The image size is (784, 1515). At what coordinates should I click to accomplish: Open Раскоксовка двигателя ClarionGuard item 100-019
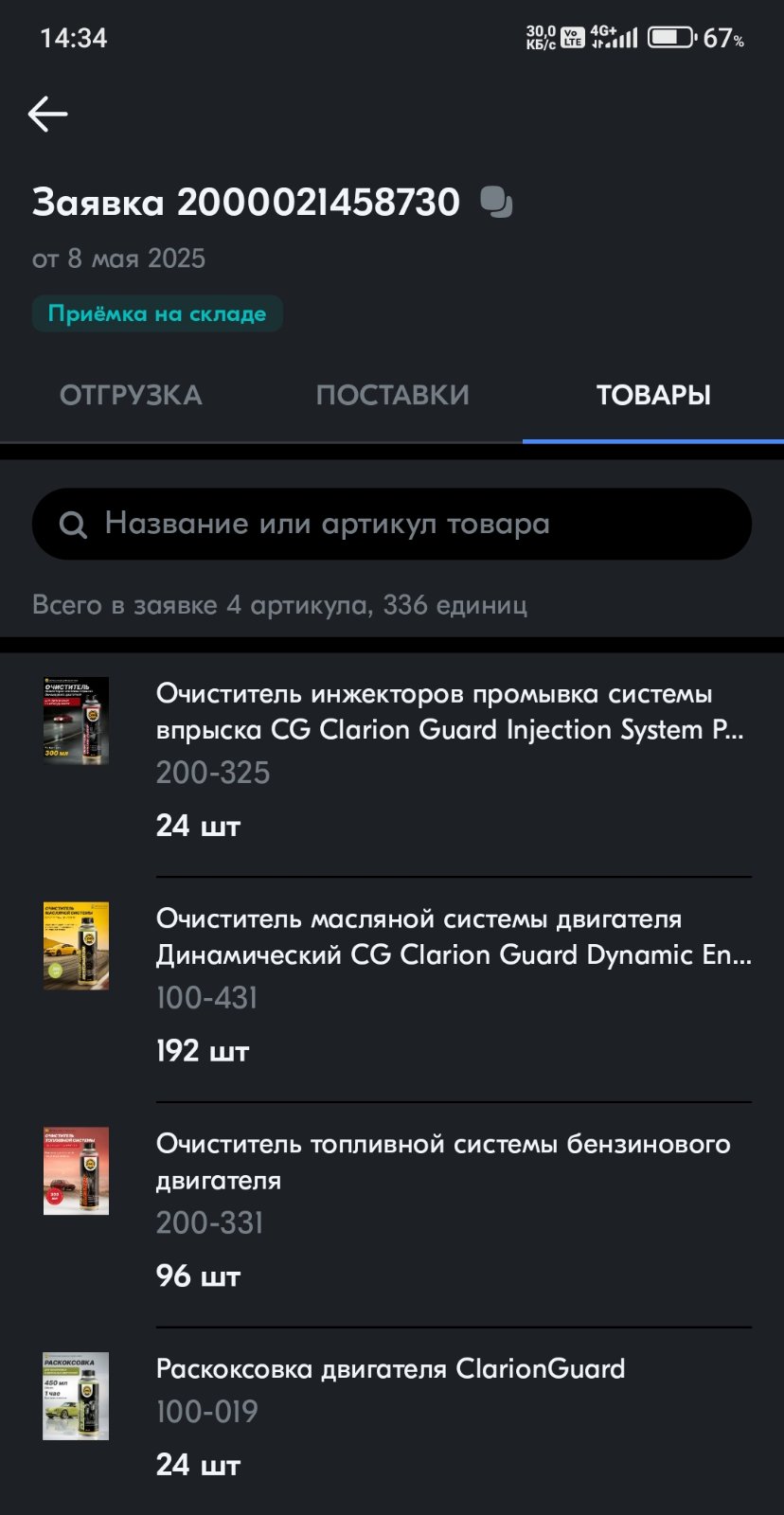[x=392, y=1417]
